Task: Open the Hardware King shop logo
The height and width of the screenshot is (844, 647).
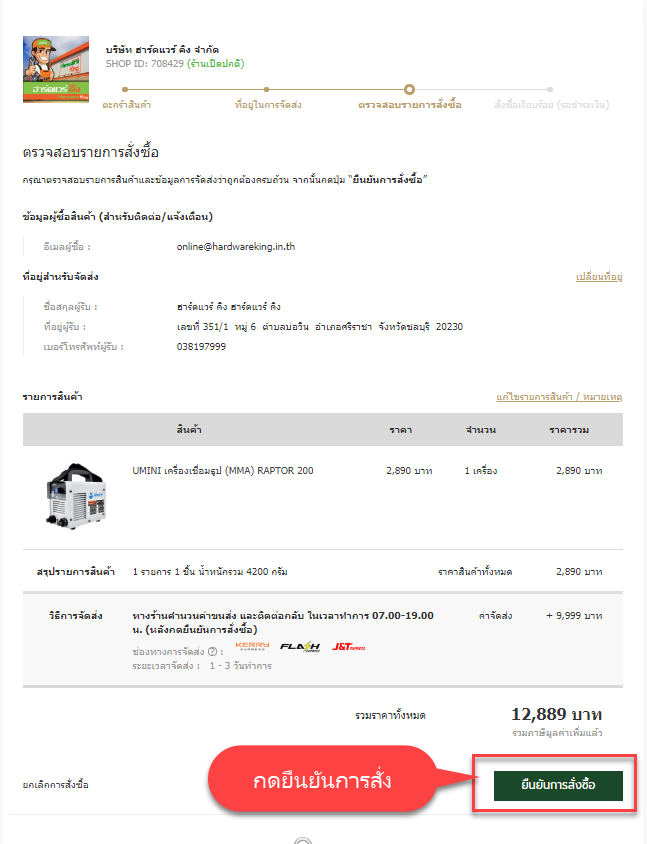Action: (x=56, y=70)
